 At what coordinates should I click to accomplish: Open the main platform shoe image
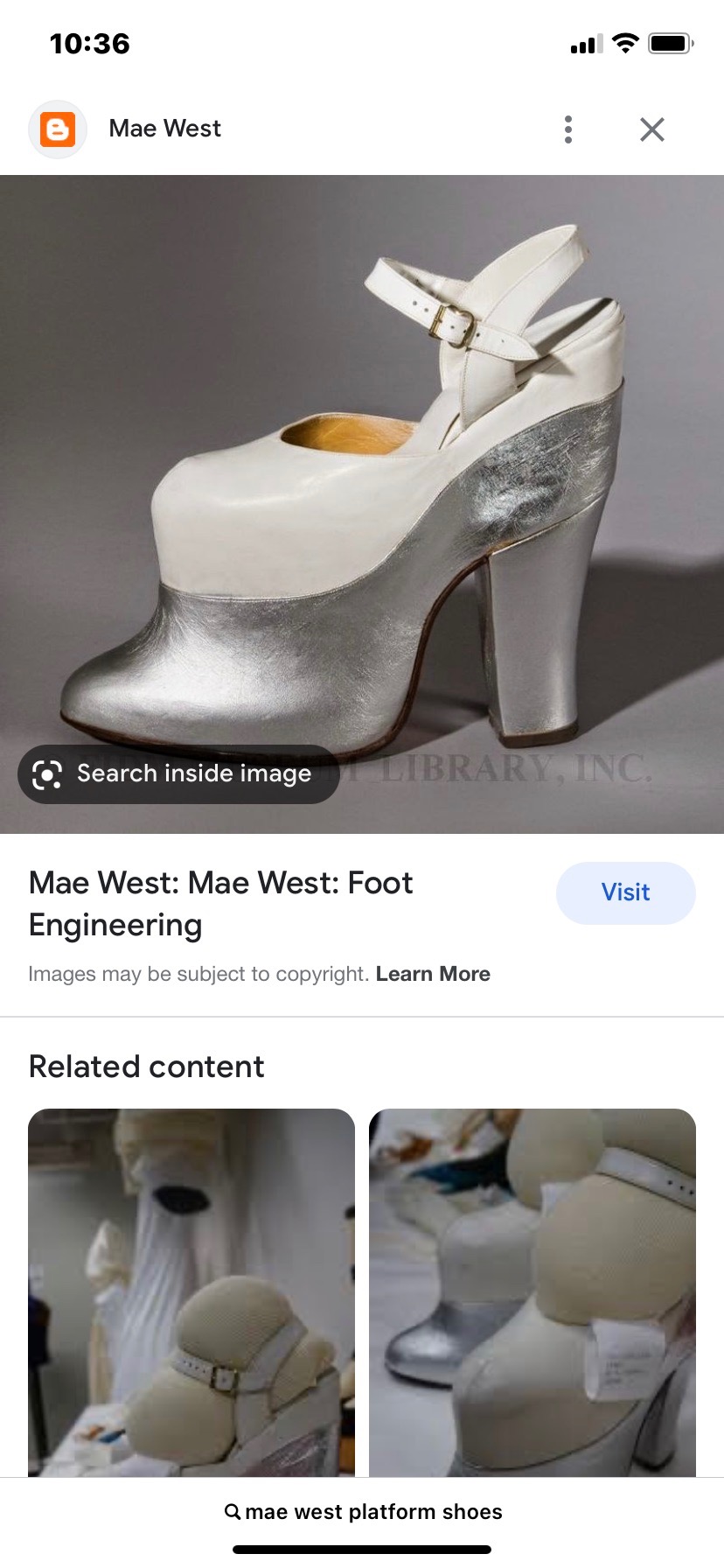coord(362,490)
